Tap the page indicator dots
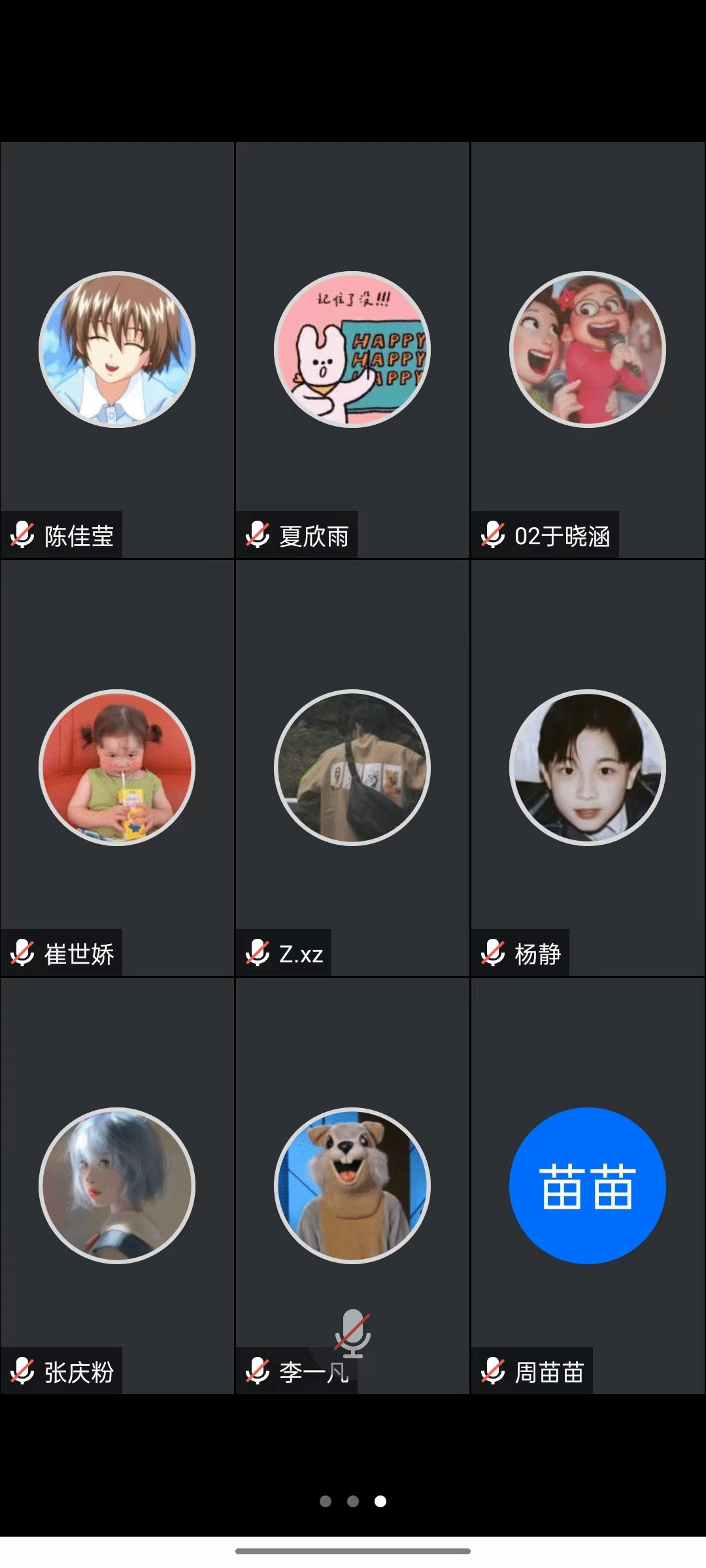Screen dimensions: 706x1568 tap(352, 1501)
